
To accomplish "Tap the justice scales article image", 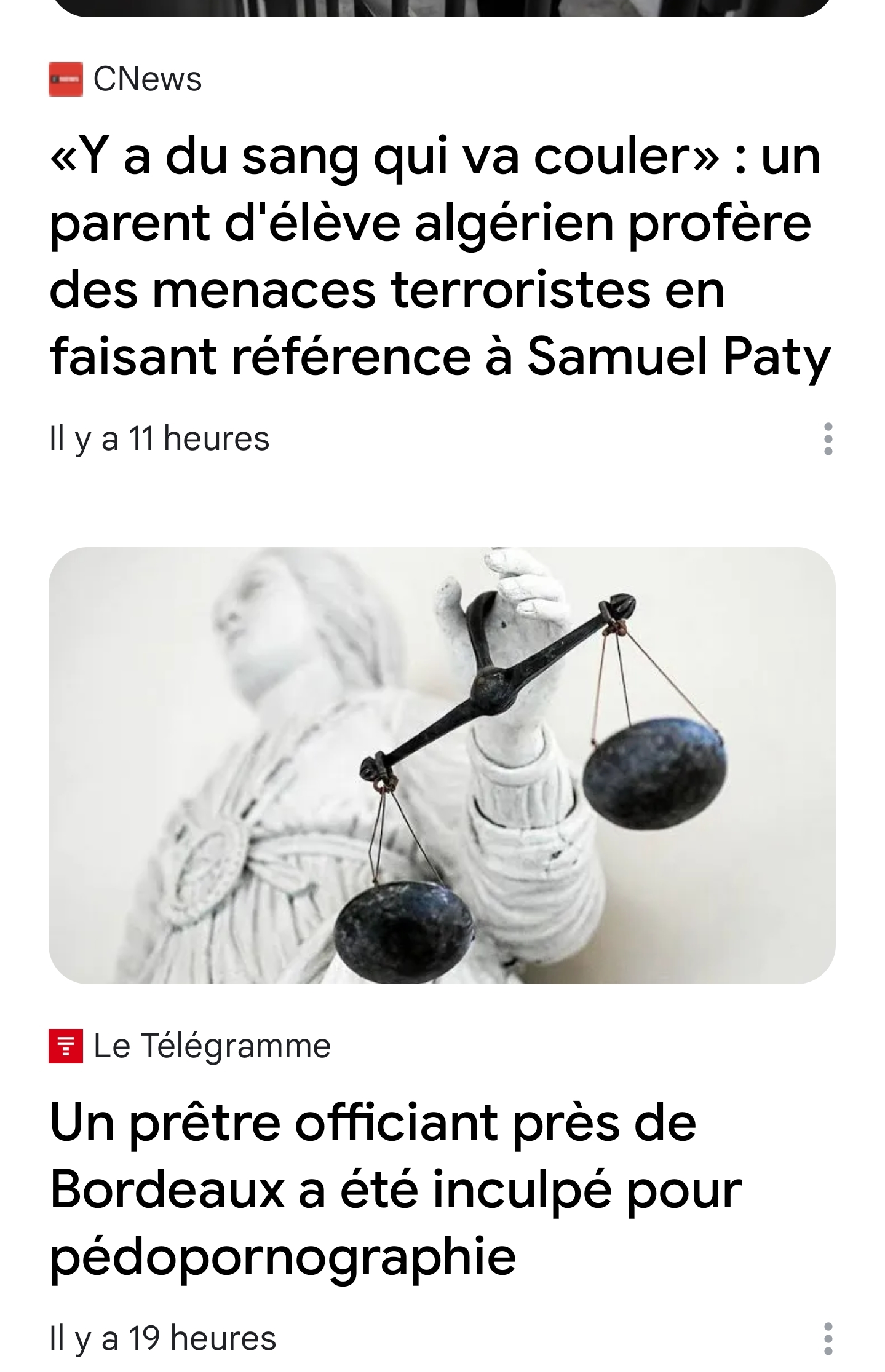I will pyautogui.click(x=442, y=765).
